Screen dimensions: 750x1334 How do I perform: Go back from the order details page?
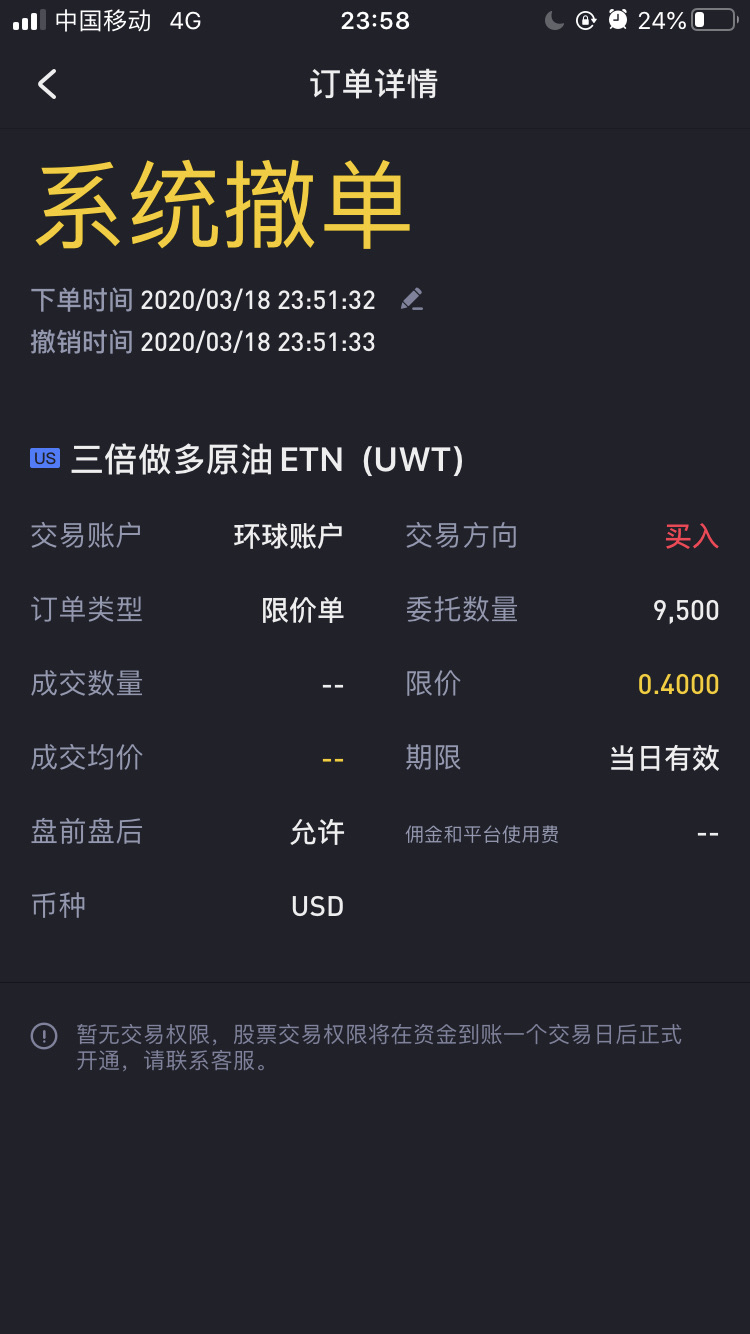point(47,84)
